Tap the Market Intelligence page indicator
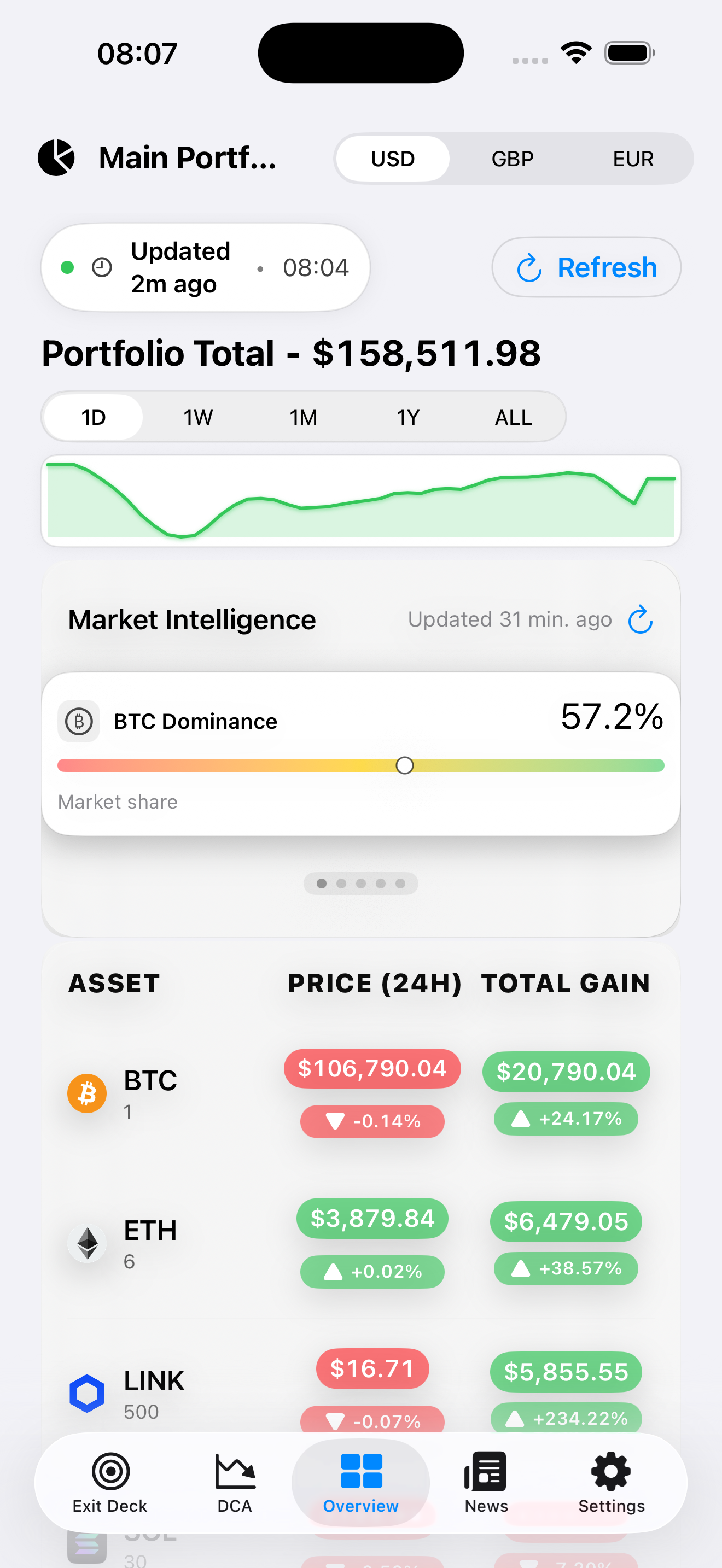722x1568 pixels. coord(360,883)
